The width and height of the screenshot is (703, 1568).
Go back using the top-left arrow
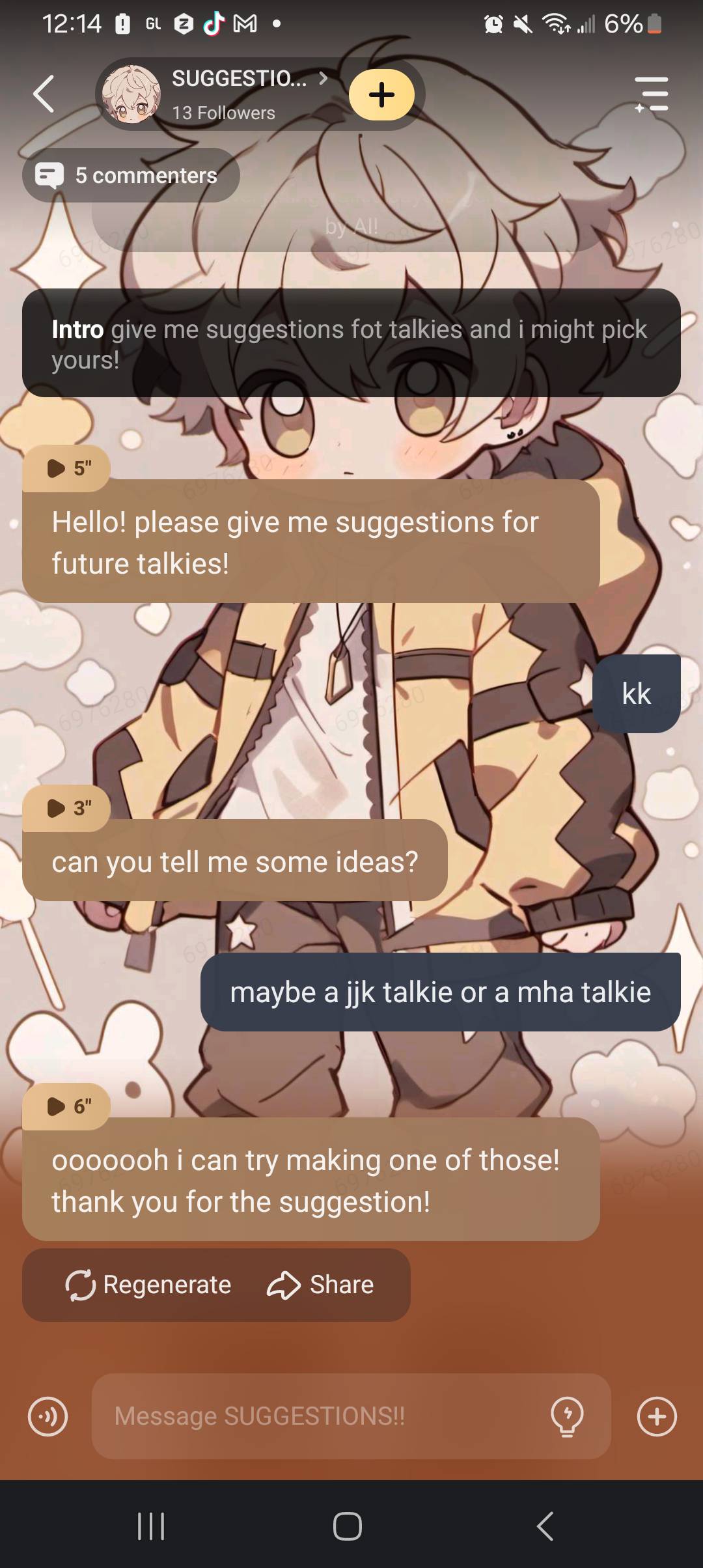[44, 94]
